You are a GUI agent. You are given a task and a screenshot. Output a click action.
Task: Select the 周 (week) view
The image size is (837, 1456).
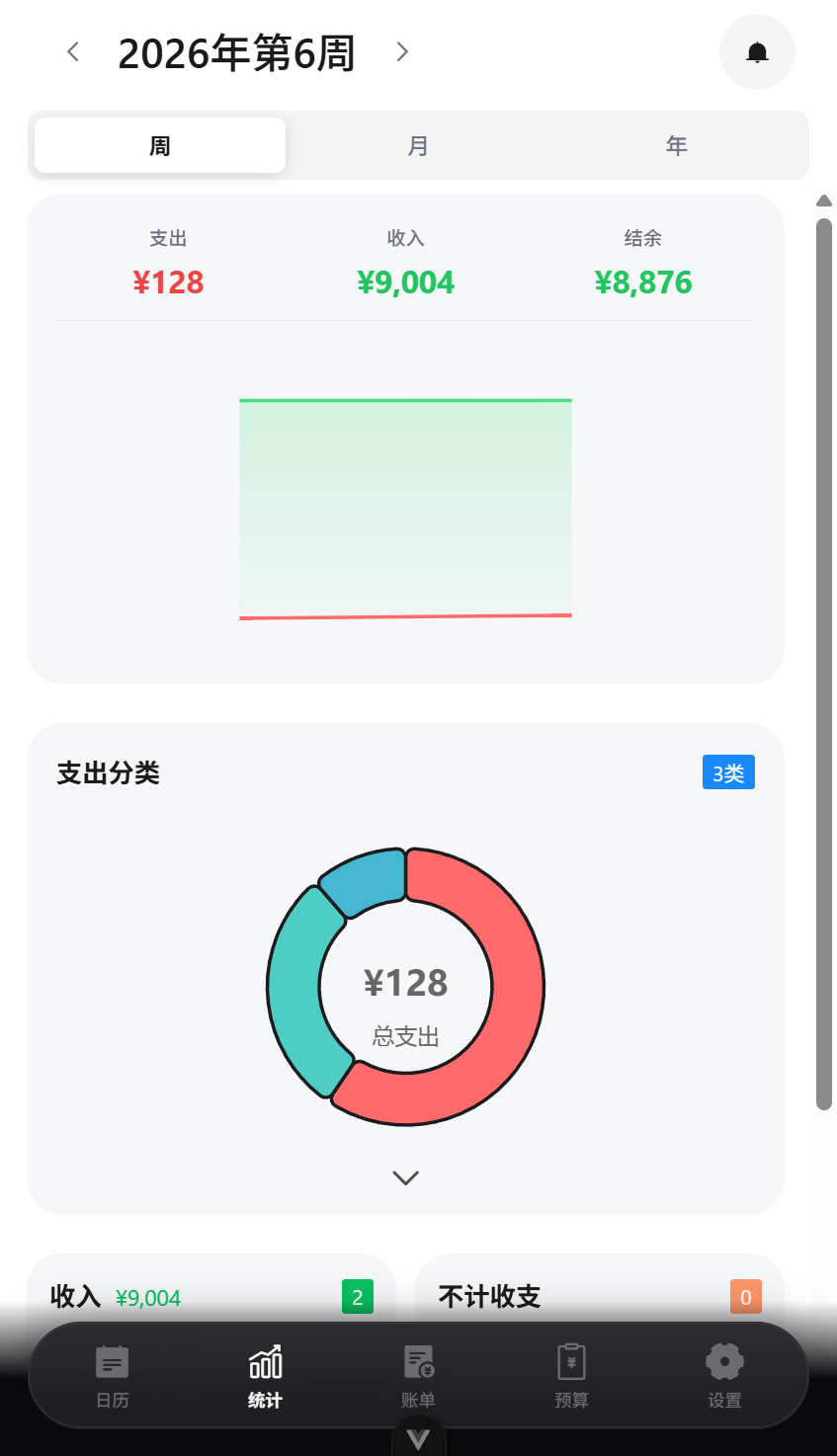pos(160,146)
